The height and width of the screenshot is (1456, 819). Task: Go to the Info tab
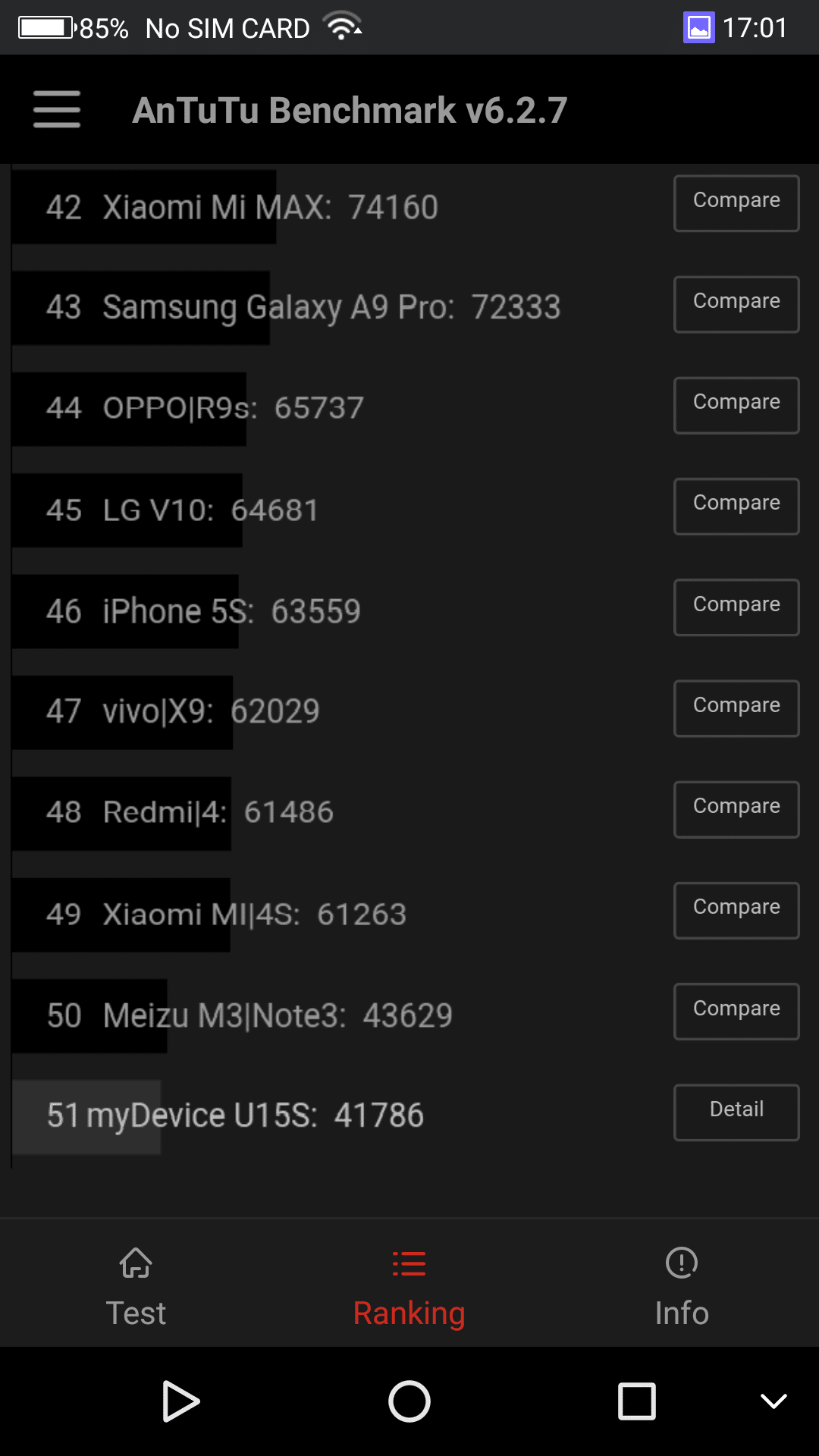(682, 1287)
